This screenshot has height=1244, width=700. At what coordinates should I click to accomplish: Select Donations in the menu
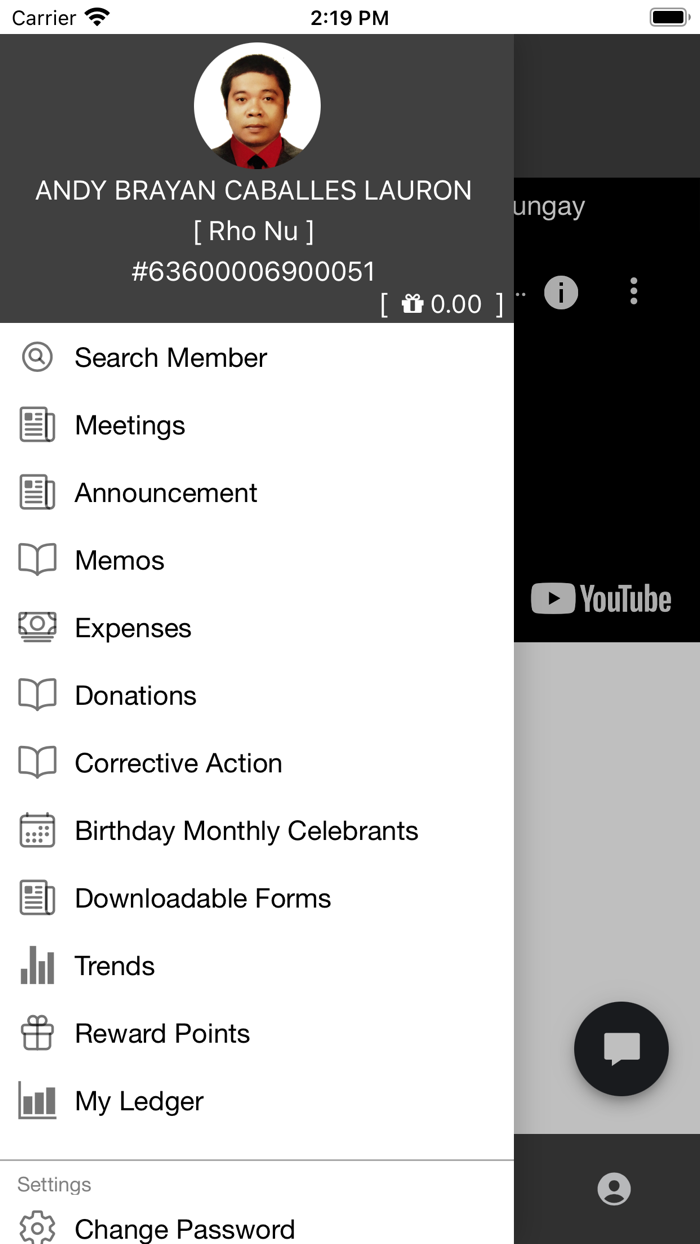[x=136, y=696]
